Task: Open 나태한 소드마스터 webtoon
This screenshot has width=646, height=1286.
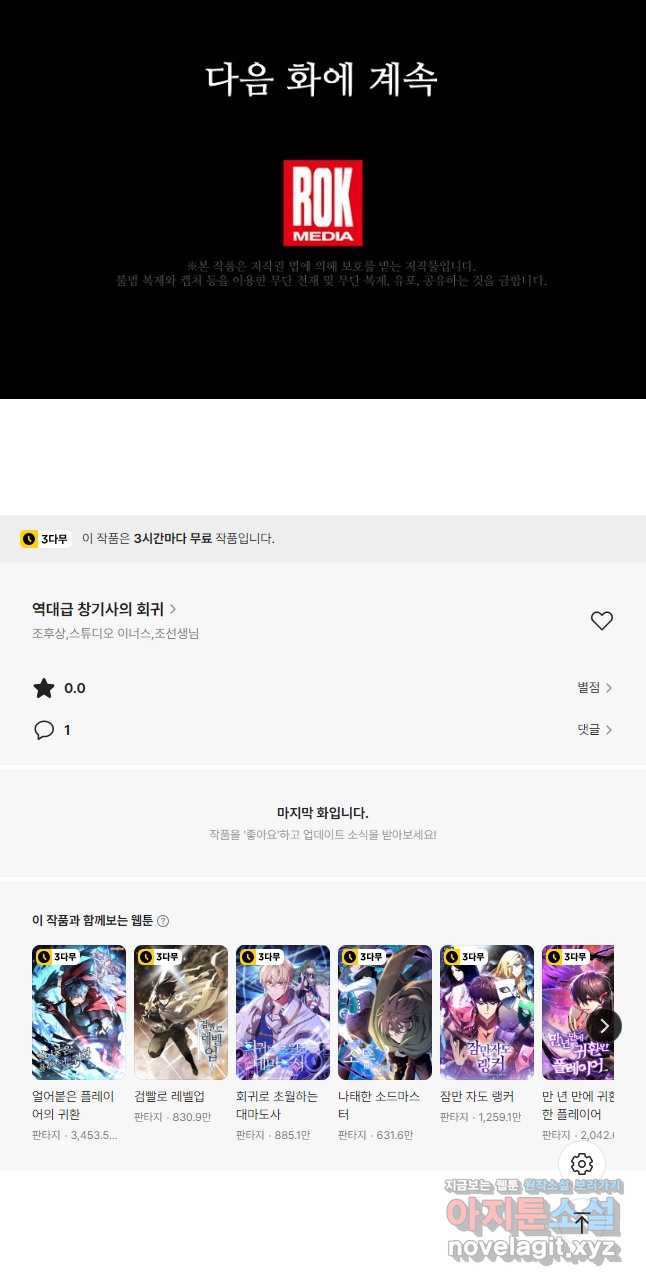Action: click(385, 1012)
